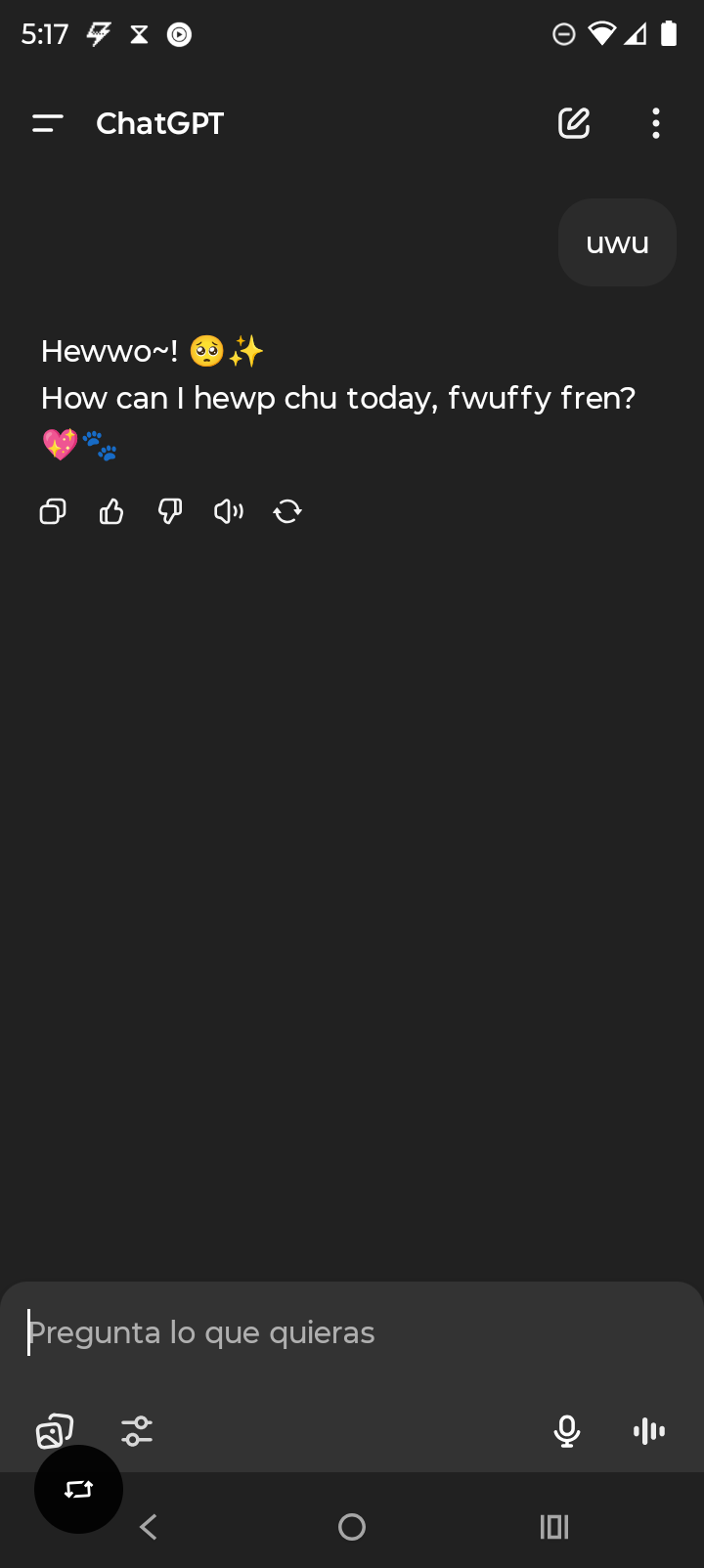Screen dimensions: 704x1568
Task: Open recent apps from the navigation bar
Action: (x=554, y=1527)
